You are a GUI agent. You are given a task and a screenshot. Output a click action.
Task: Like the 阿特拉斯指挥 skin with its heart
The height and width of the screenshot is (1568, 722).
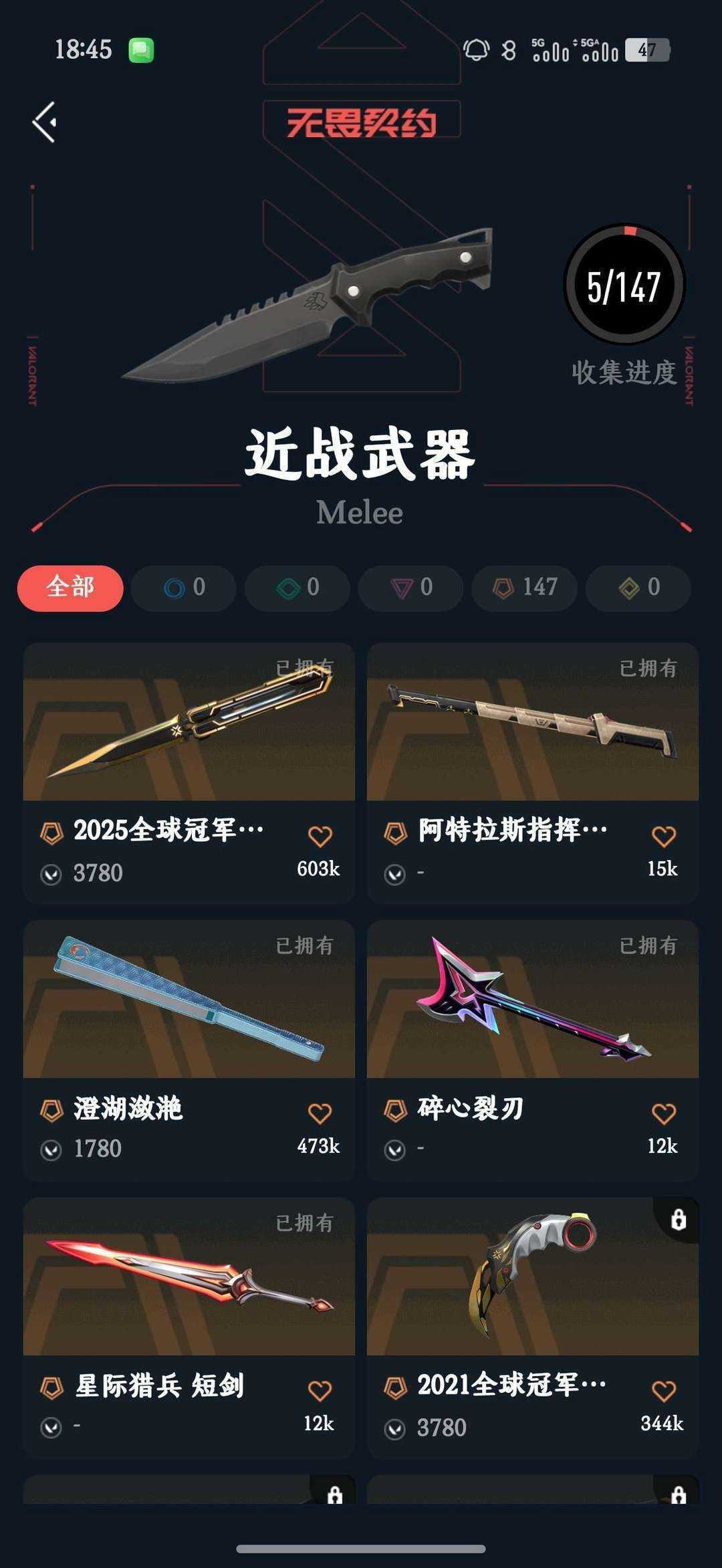[x=663, y=836]
